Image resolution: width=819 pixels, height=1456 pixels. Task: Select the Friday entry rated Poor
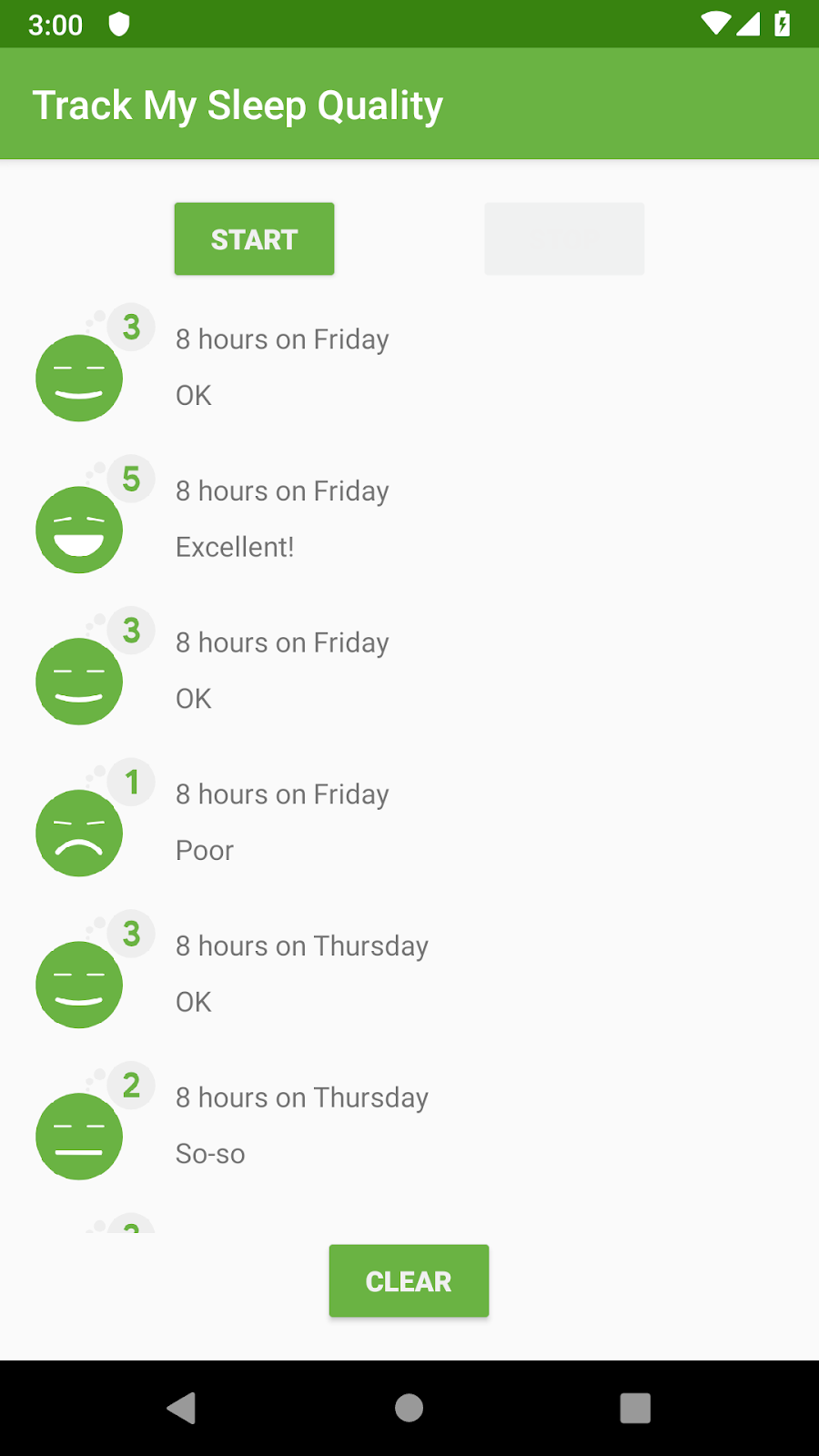(x=282, y=822)
